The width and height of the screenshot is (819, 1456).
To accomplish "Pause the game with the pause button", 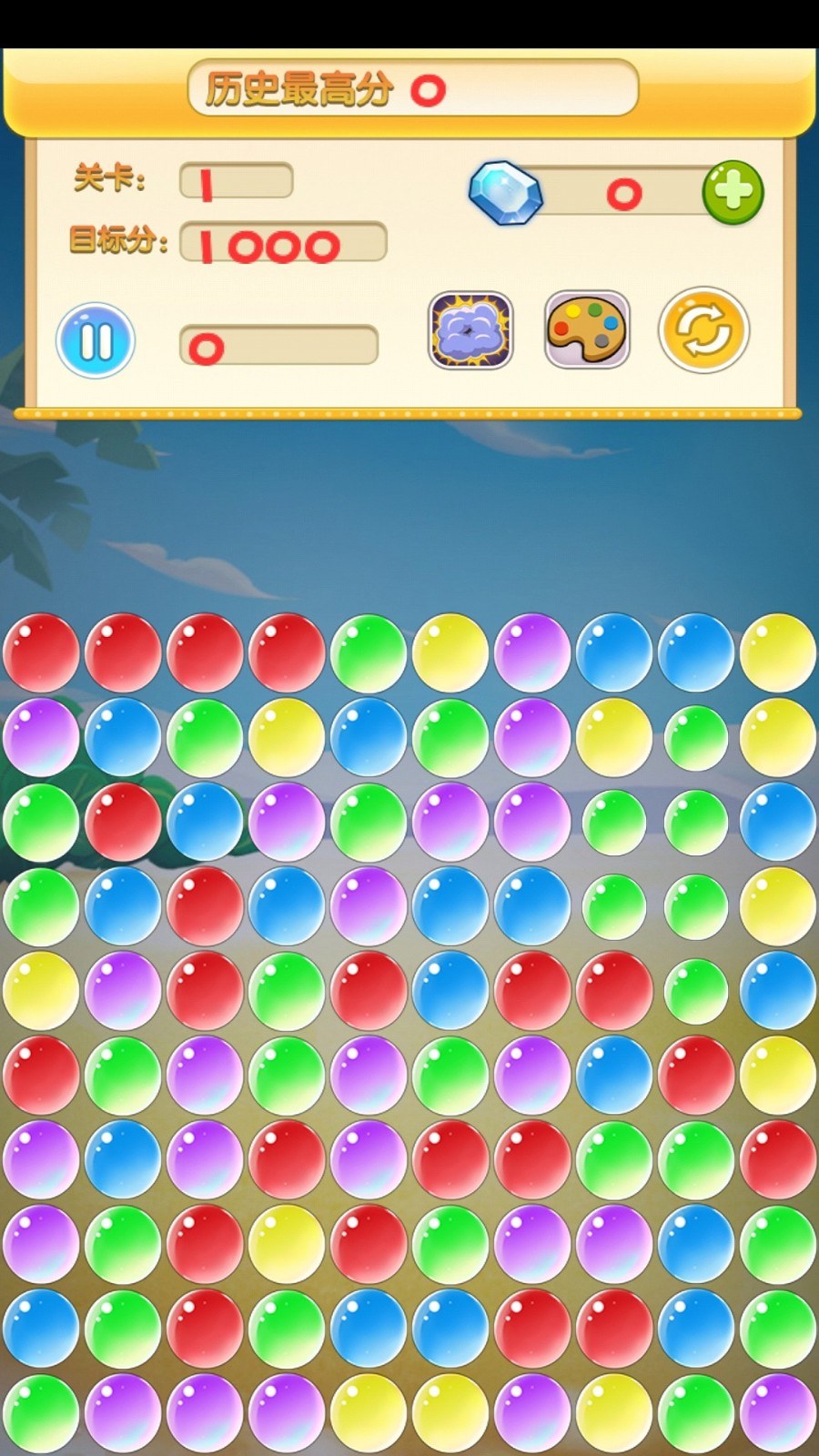I will (95, 341).
